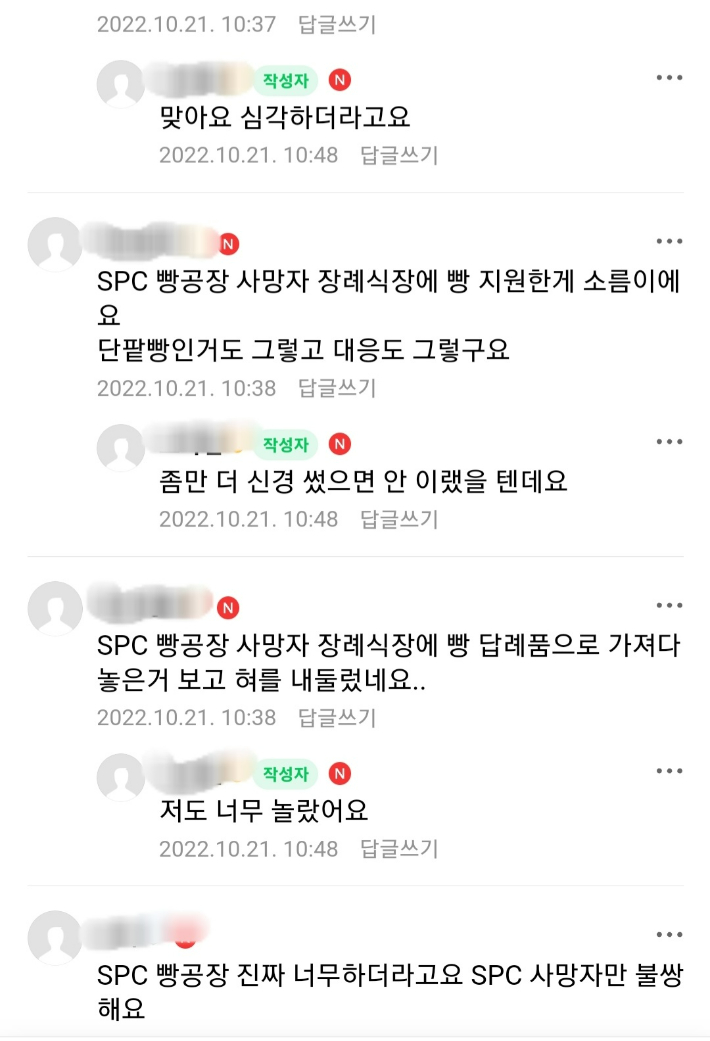Open options for '저도 너무 놀랐어요' reply
The image size is (710, 1041).
pos(669,771)
